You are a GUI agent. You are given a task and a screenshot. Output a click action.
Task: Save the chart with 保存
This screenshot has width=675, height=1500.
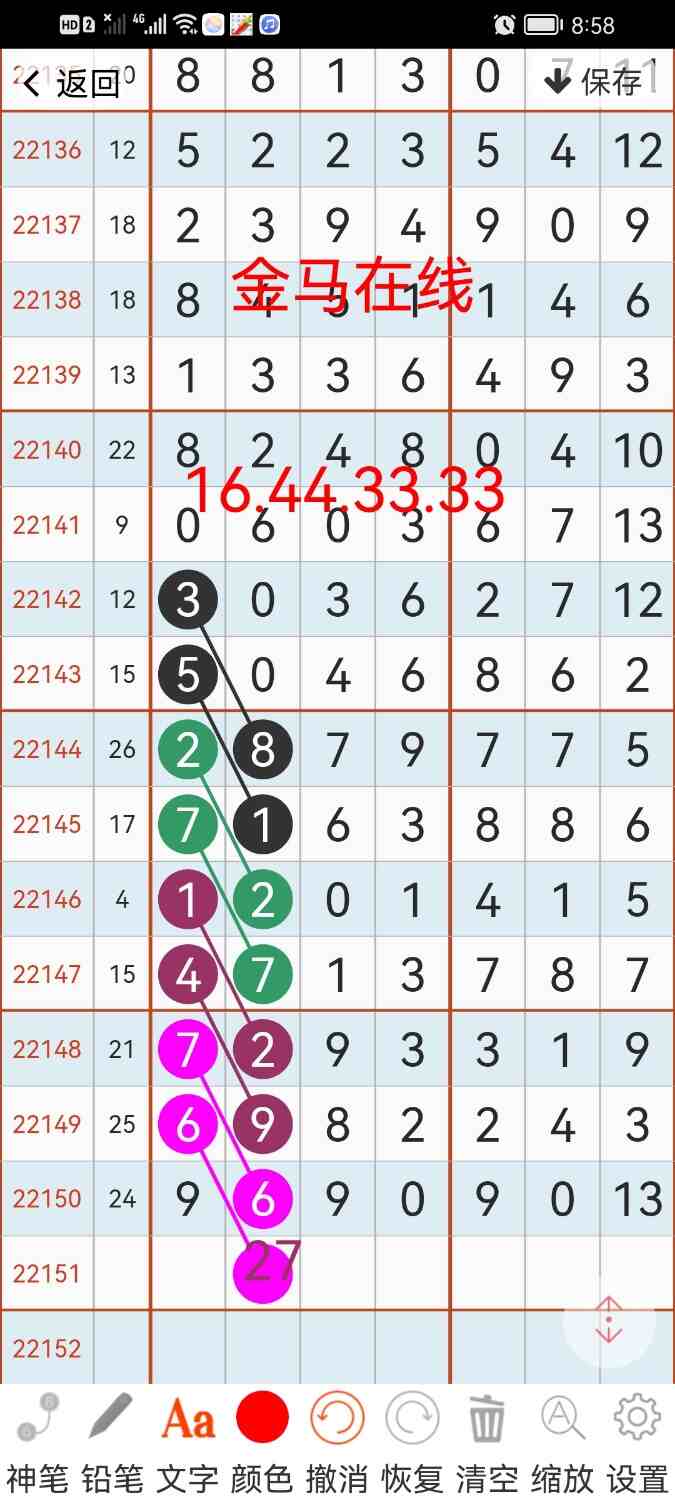point(593,82)
